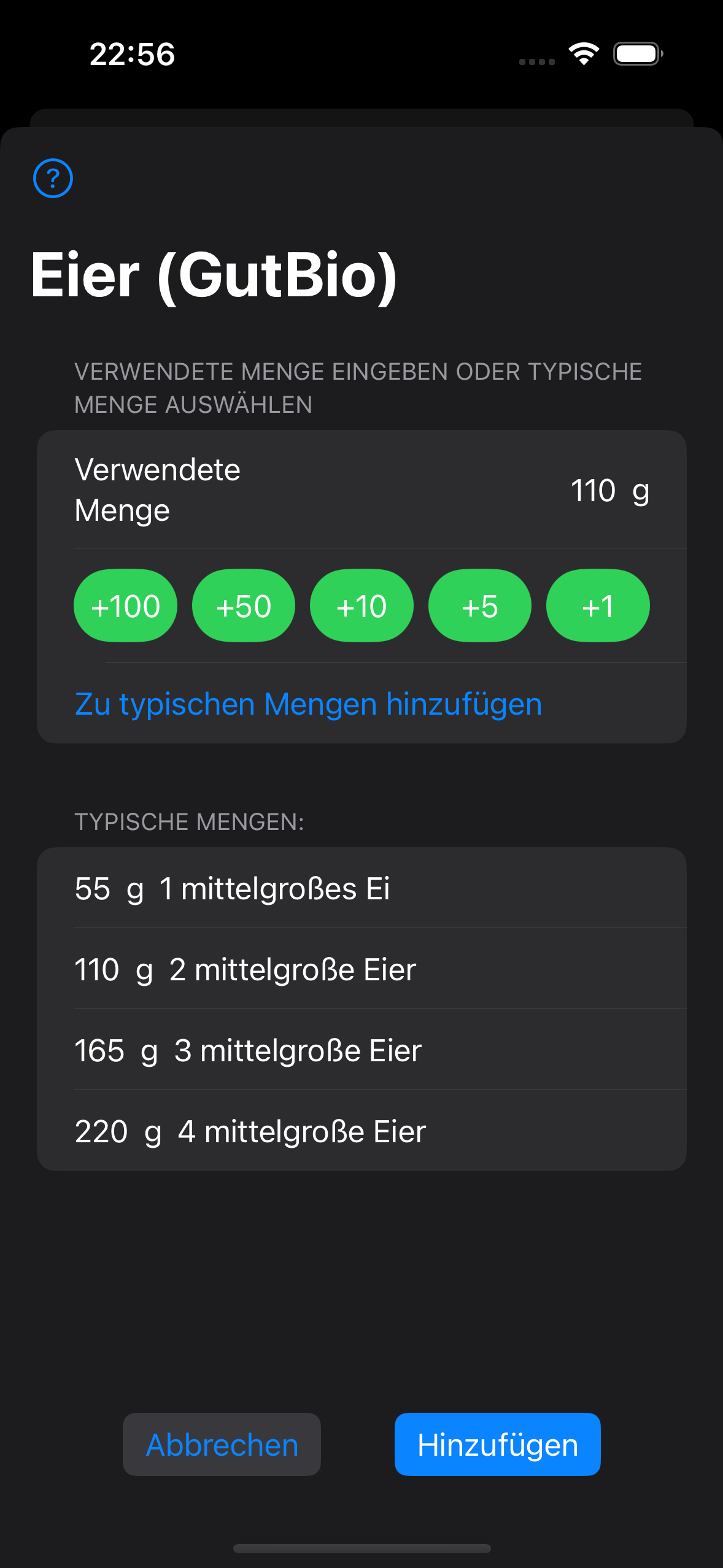Select 220 g 4 mittelgroße Eier
This screenshot has width=723, height=1568.
click(x=361, y=1131)
